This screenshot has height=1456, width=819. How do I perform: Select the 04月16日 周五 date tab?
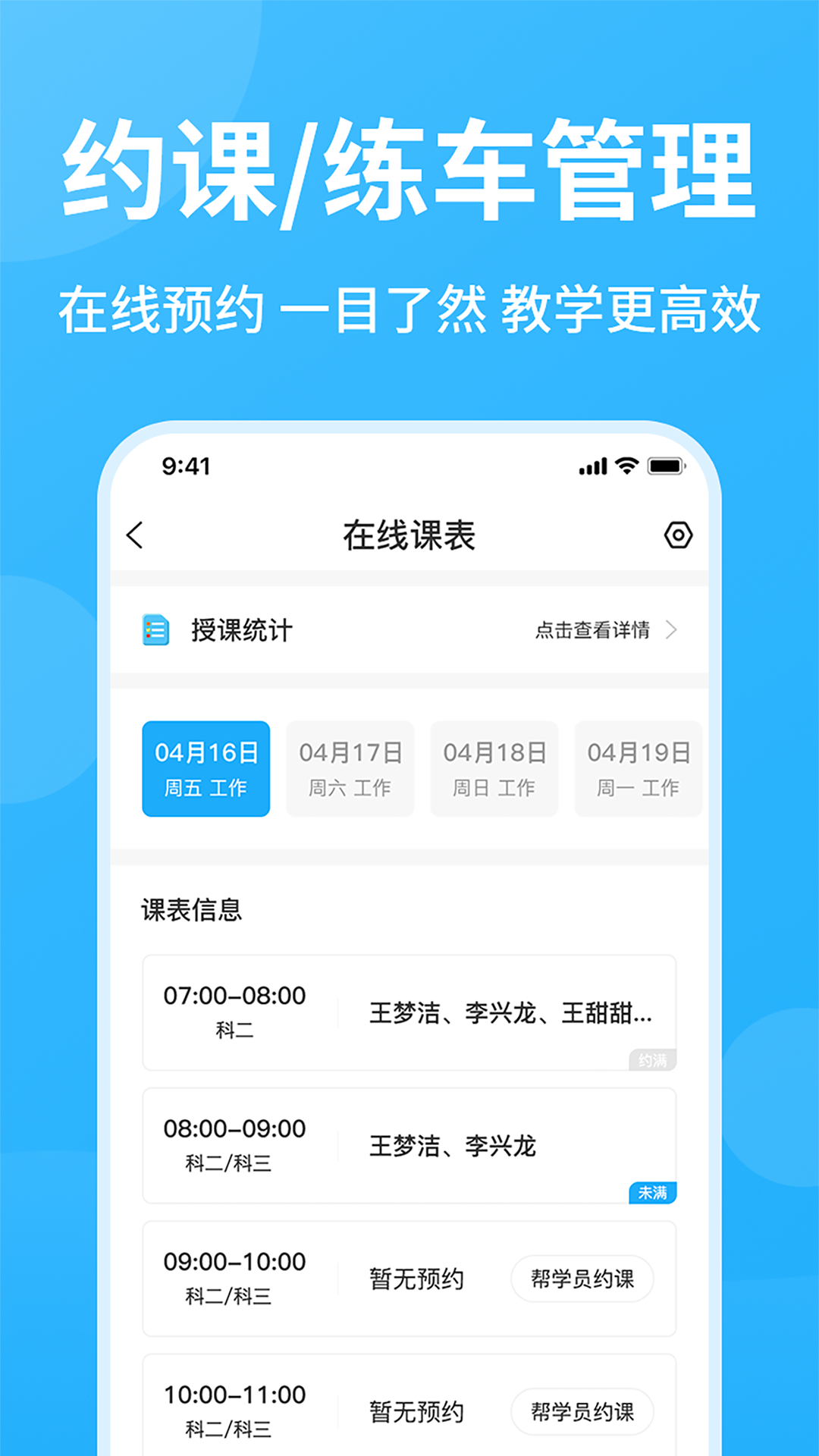(205, 767)
